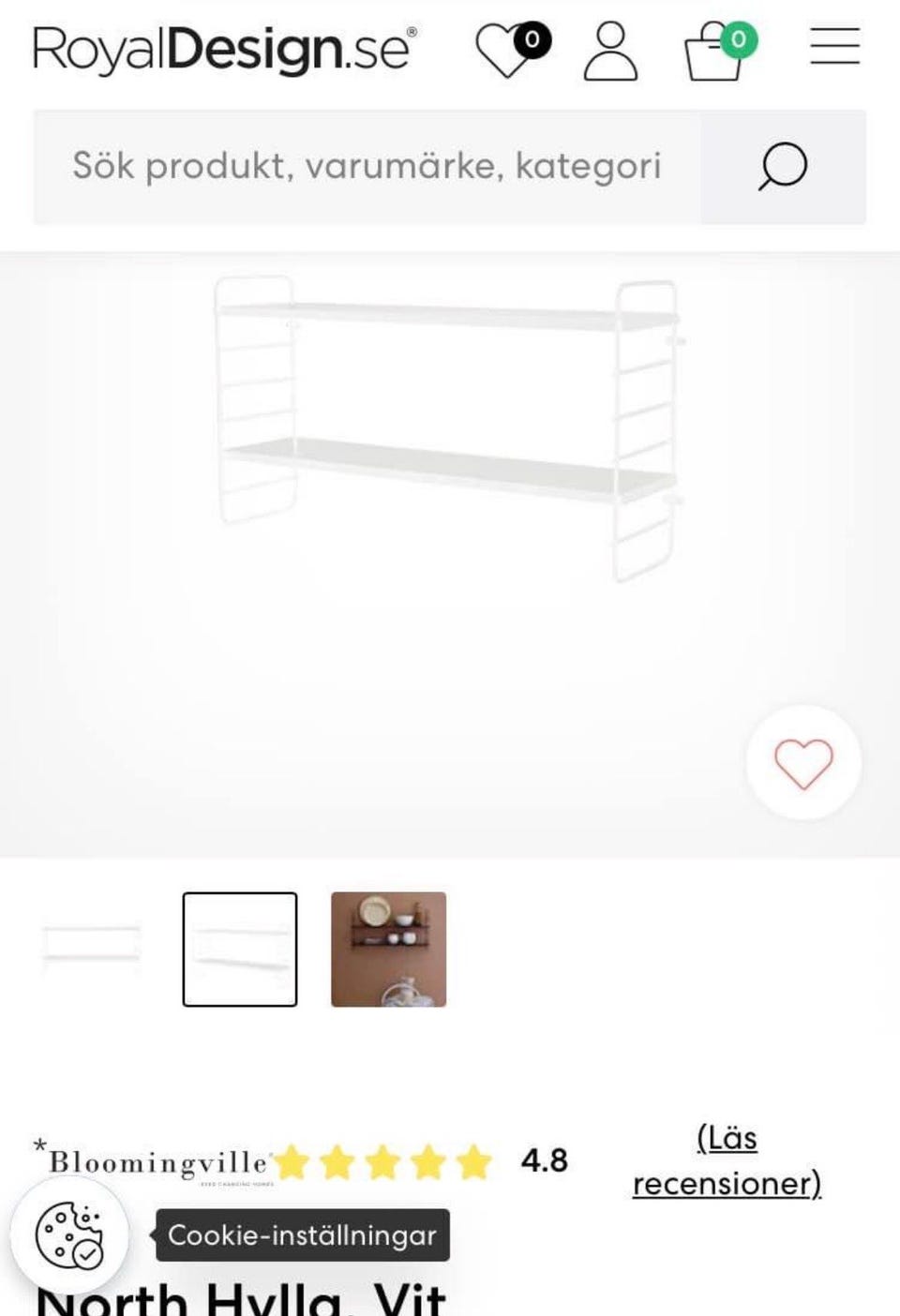Screen dimensions: 900x1316
Task: Open the shopping cart bag icon
Action: [715, 52]
